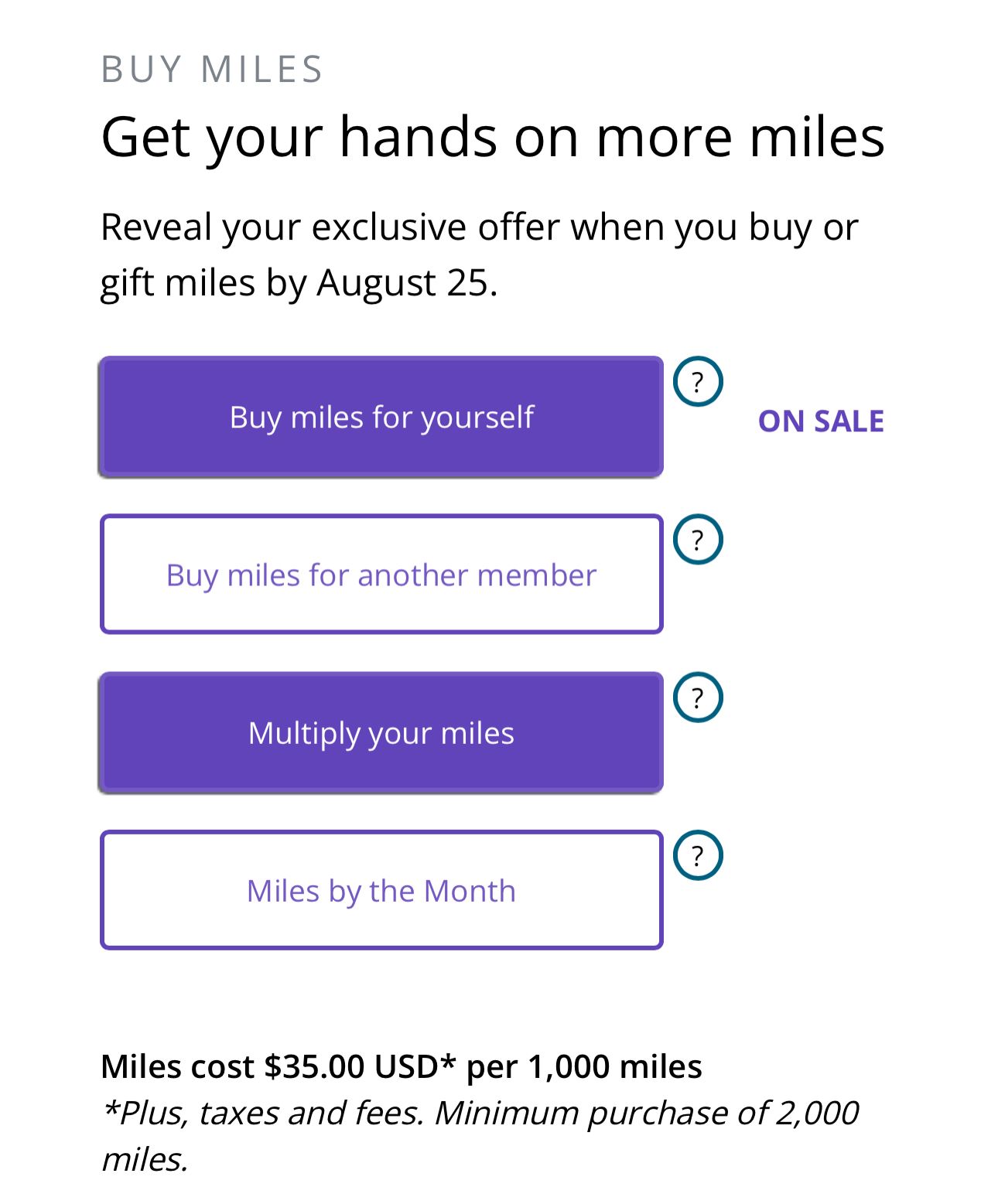Open Miles by the Month
Image resolution: width=998 pixels, height=1204 pixels.
point(381,890)
